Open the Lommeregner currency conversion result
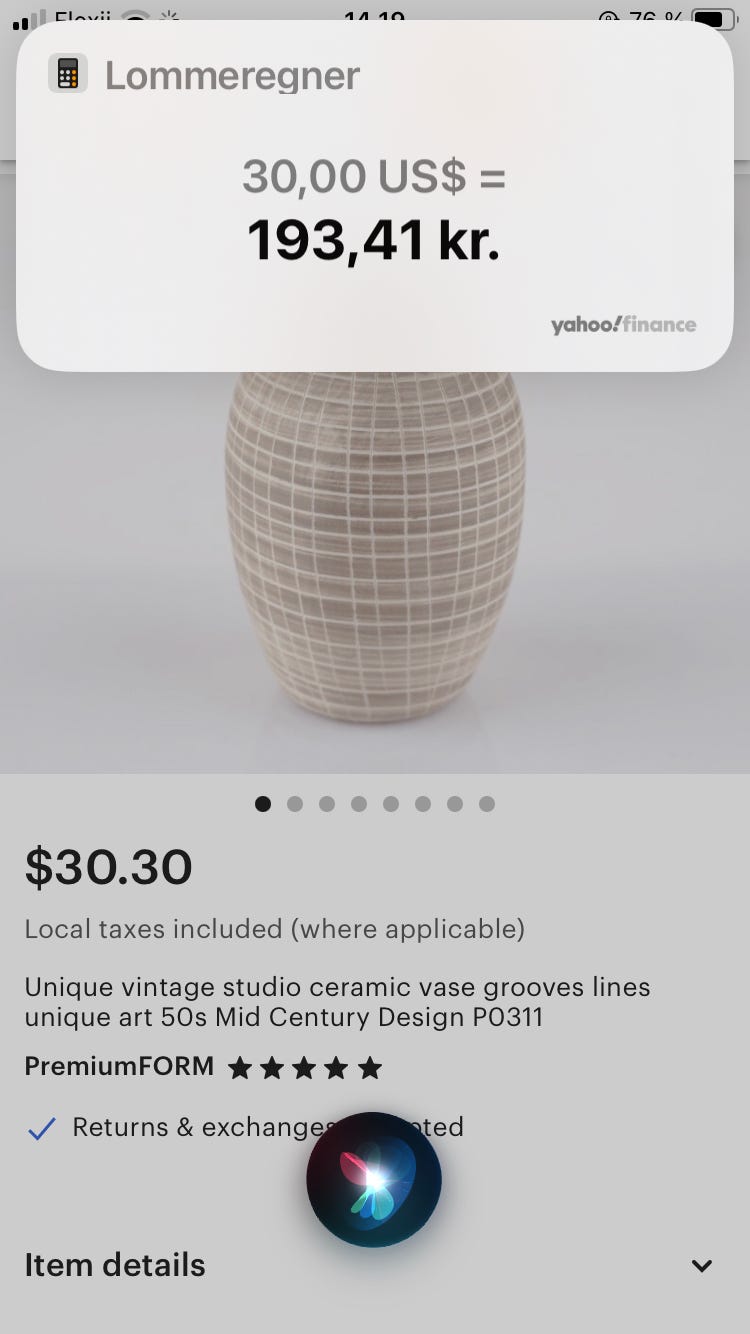The image size is (750, 1334). (374, 210)
